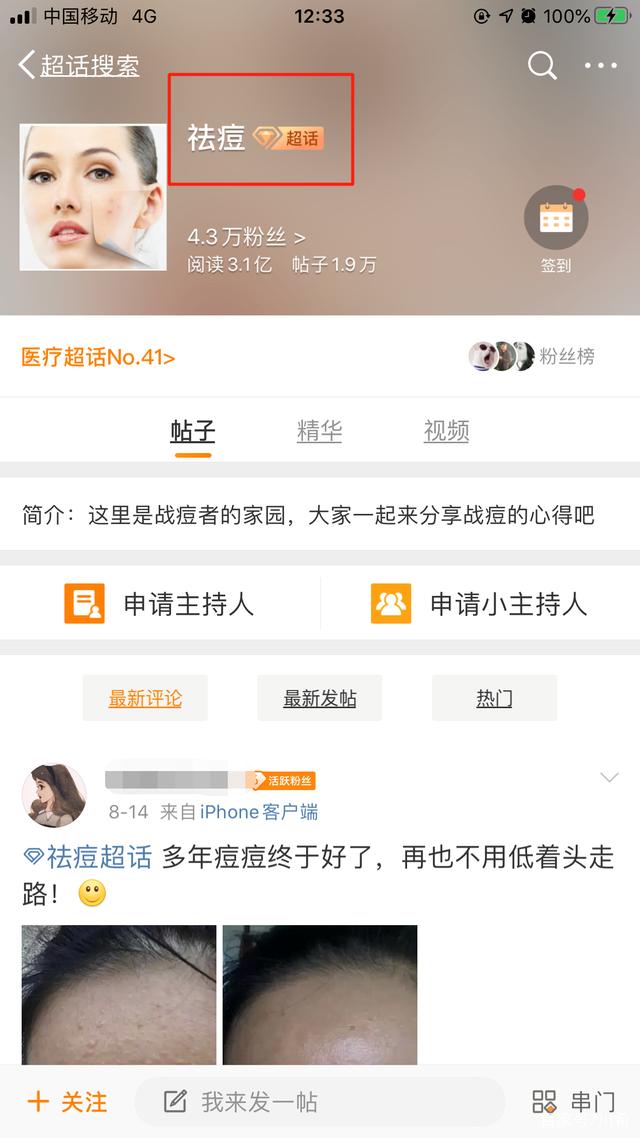Switch to the 帖子 tab
The height and width of the screenshot is (1138, 640).
(x=193, y=432)
